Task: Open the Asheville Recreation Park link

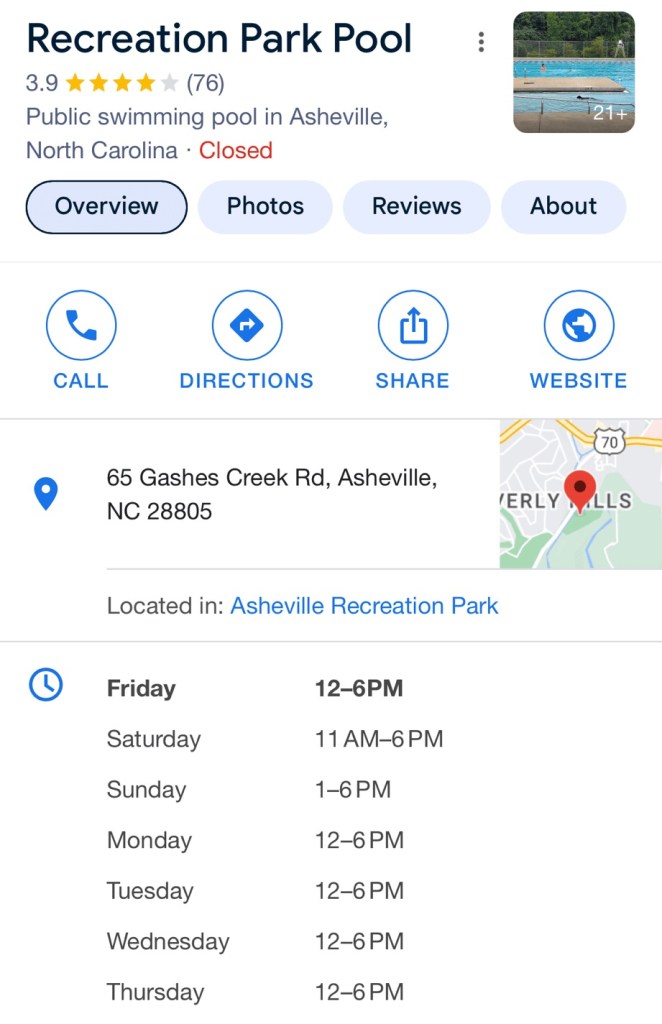Action: pos(364,606)
